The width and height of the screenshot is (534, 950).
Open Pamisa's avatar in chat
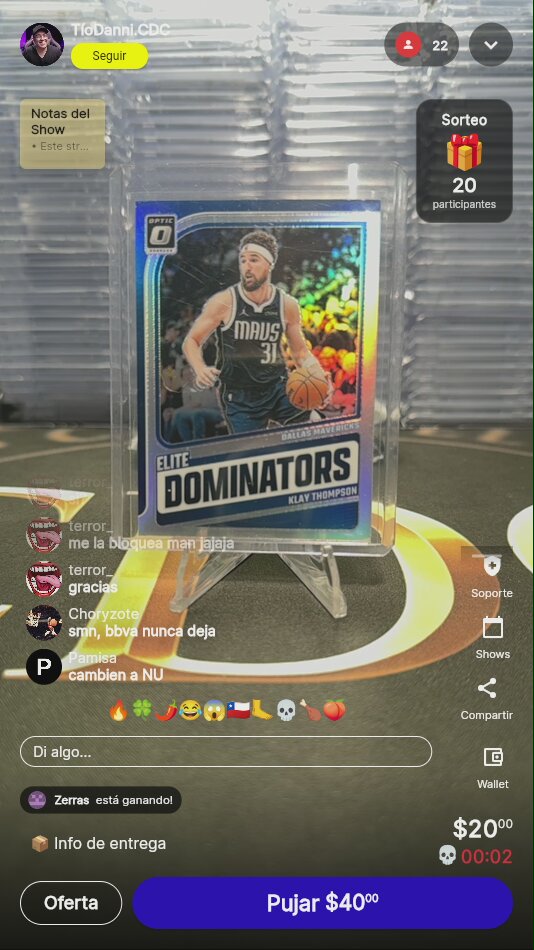pyautogui.click(x=44, y=666)
